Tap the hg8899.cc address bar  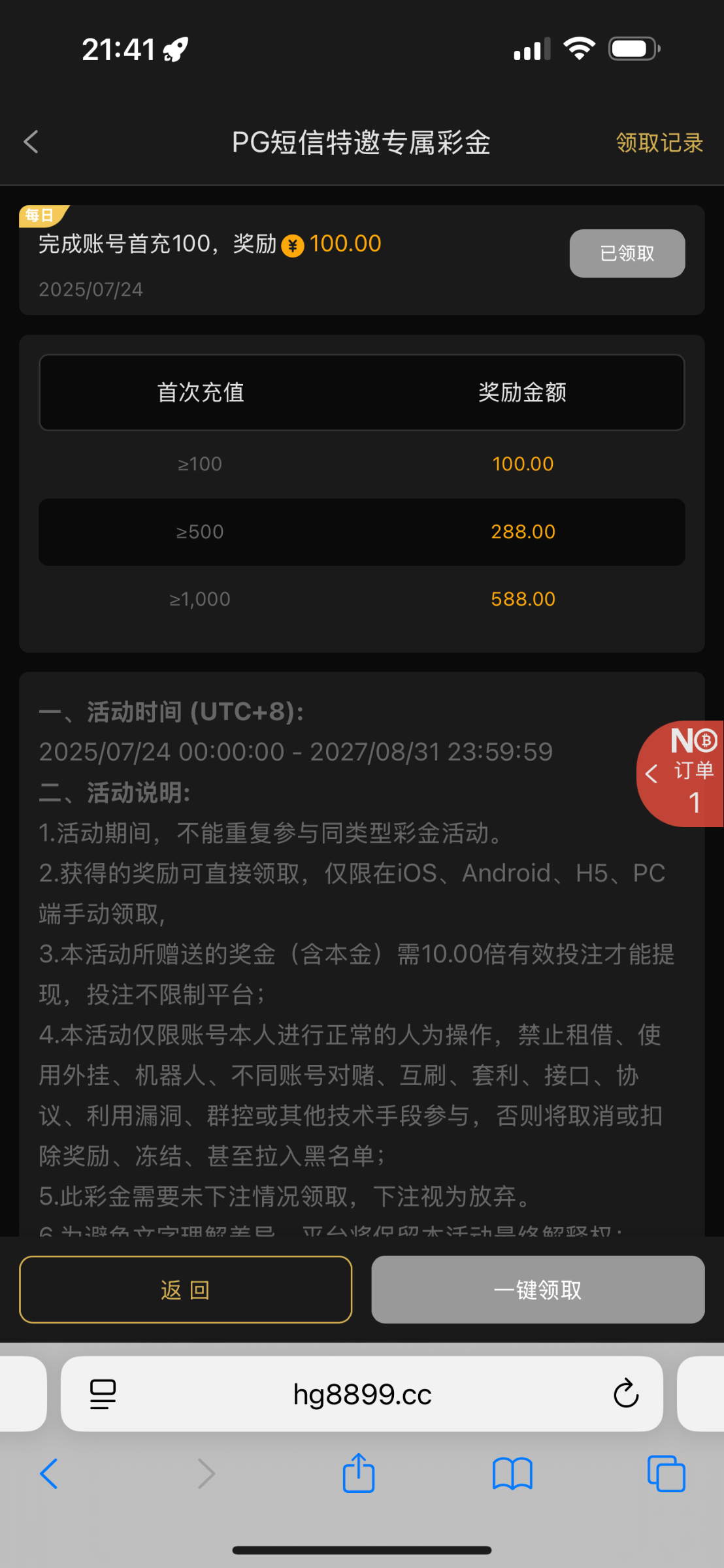coord(362,1394)
